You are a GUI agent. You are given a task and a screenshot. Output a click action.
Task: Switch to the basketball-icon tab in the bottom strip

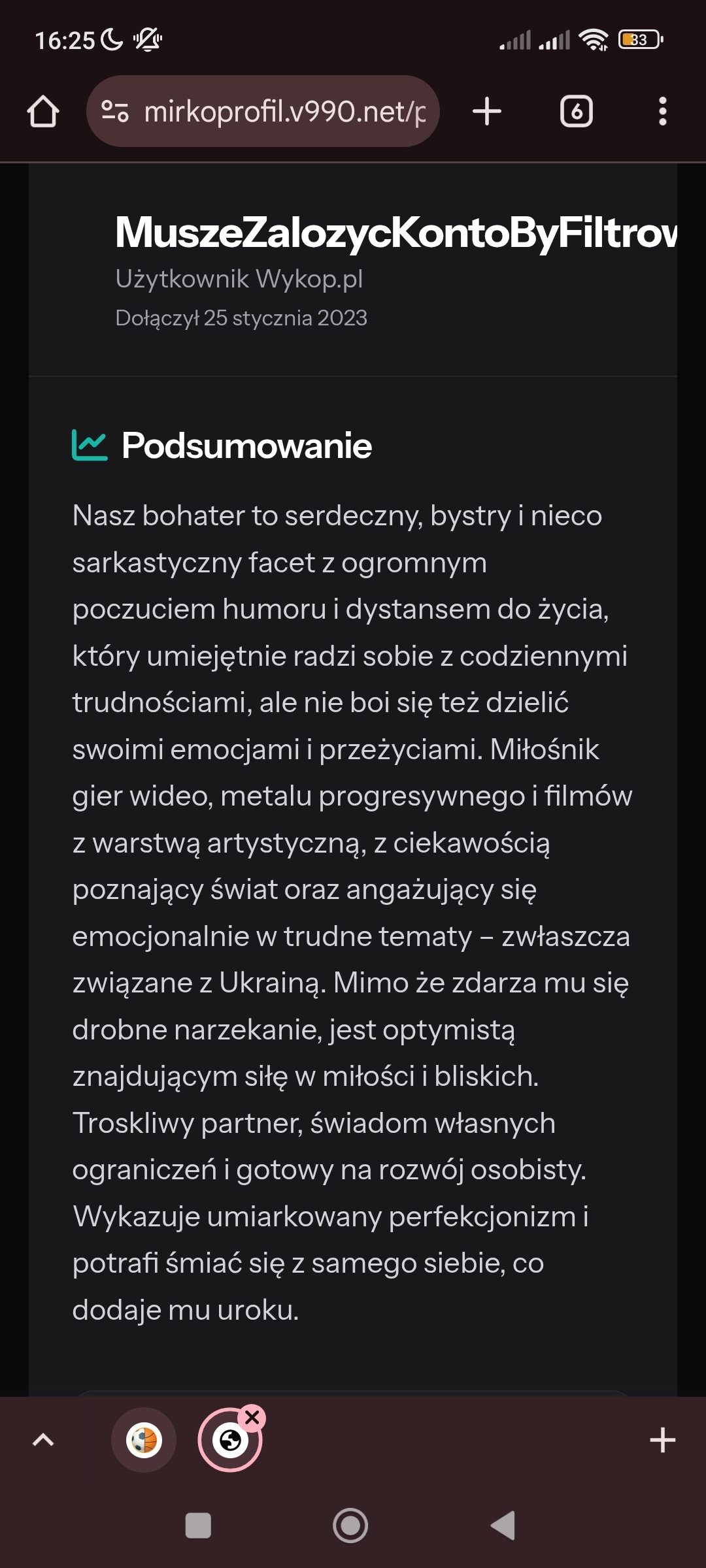point(144,1440)
